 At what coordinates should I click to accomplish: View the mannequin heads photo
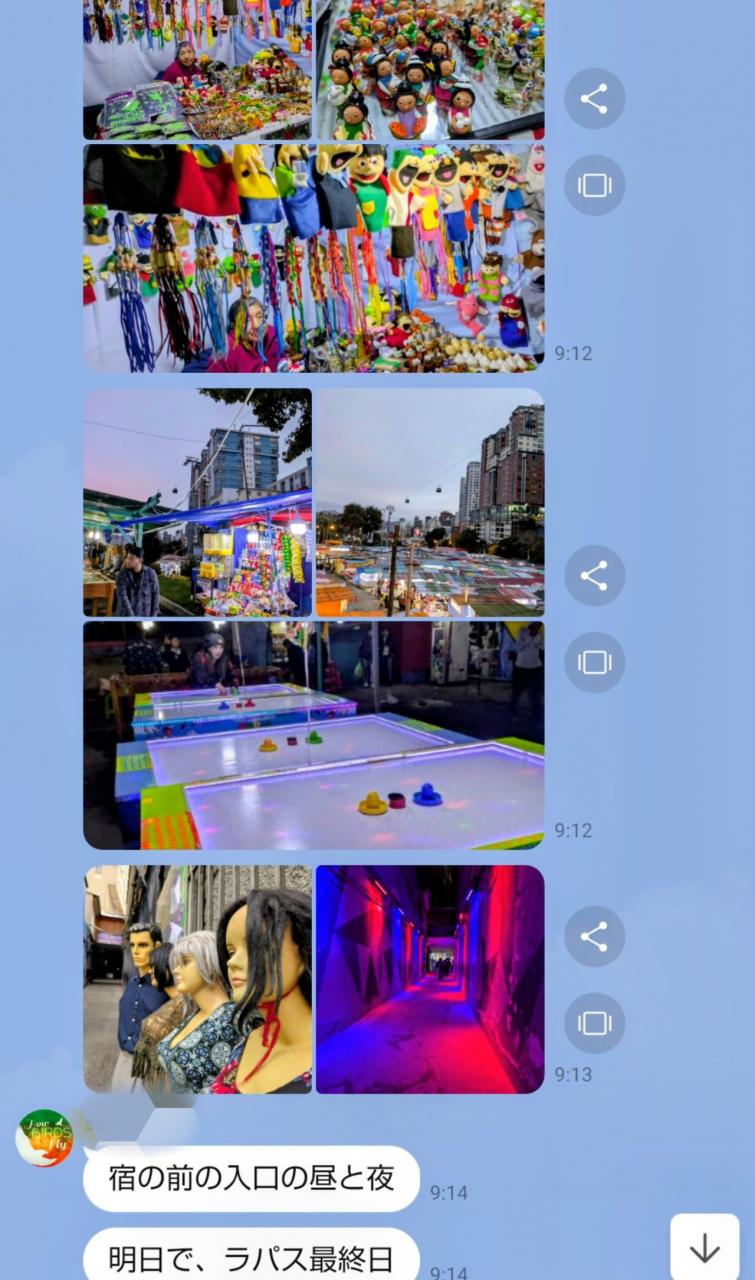click(x=197, y=979)
